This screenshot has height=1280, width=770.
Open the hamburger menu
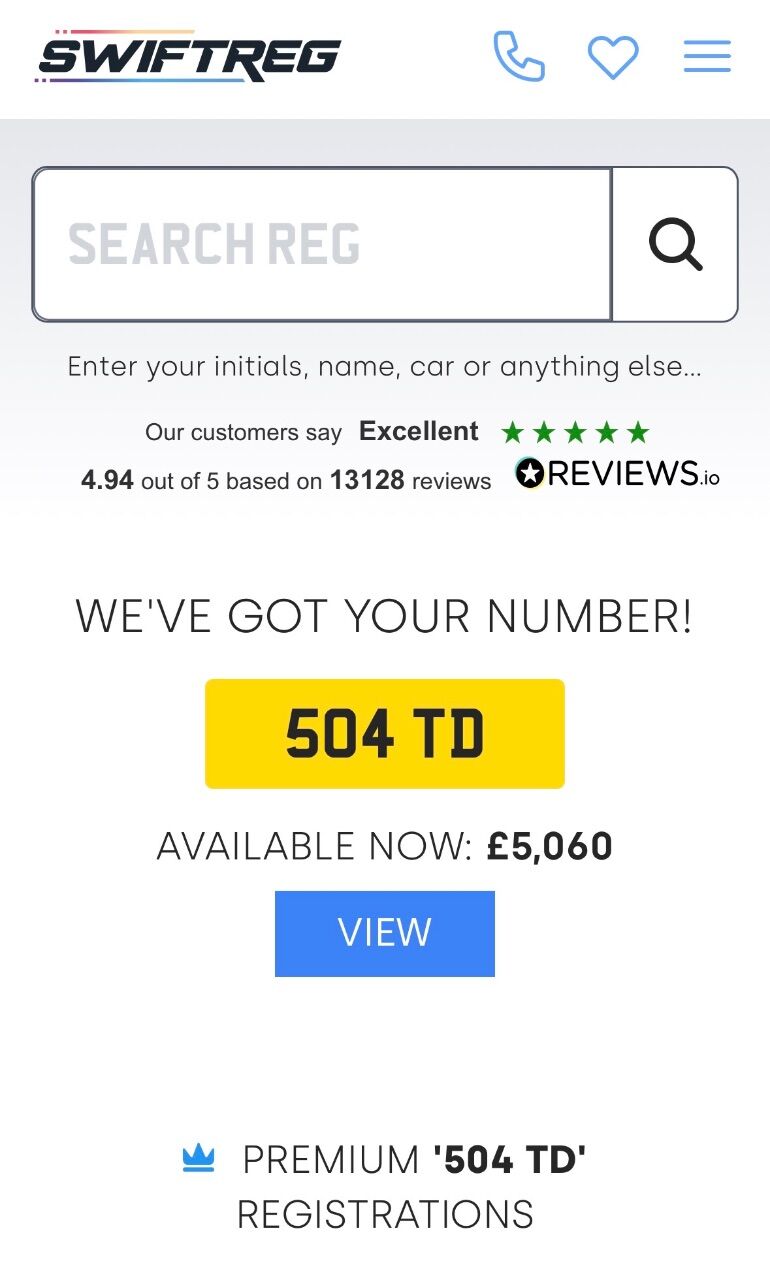(707, 57)
